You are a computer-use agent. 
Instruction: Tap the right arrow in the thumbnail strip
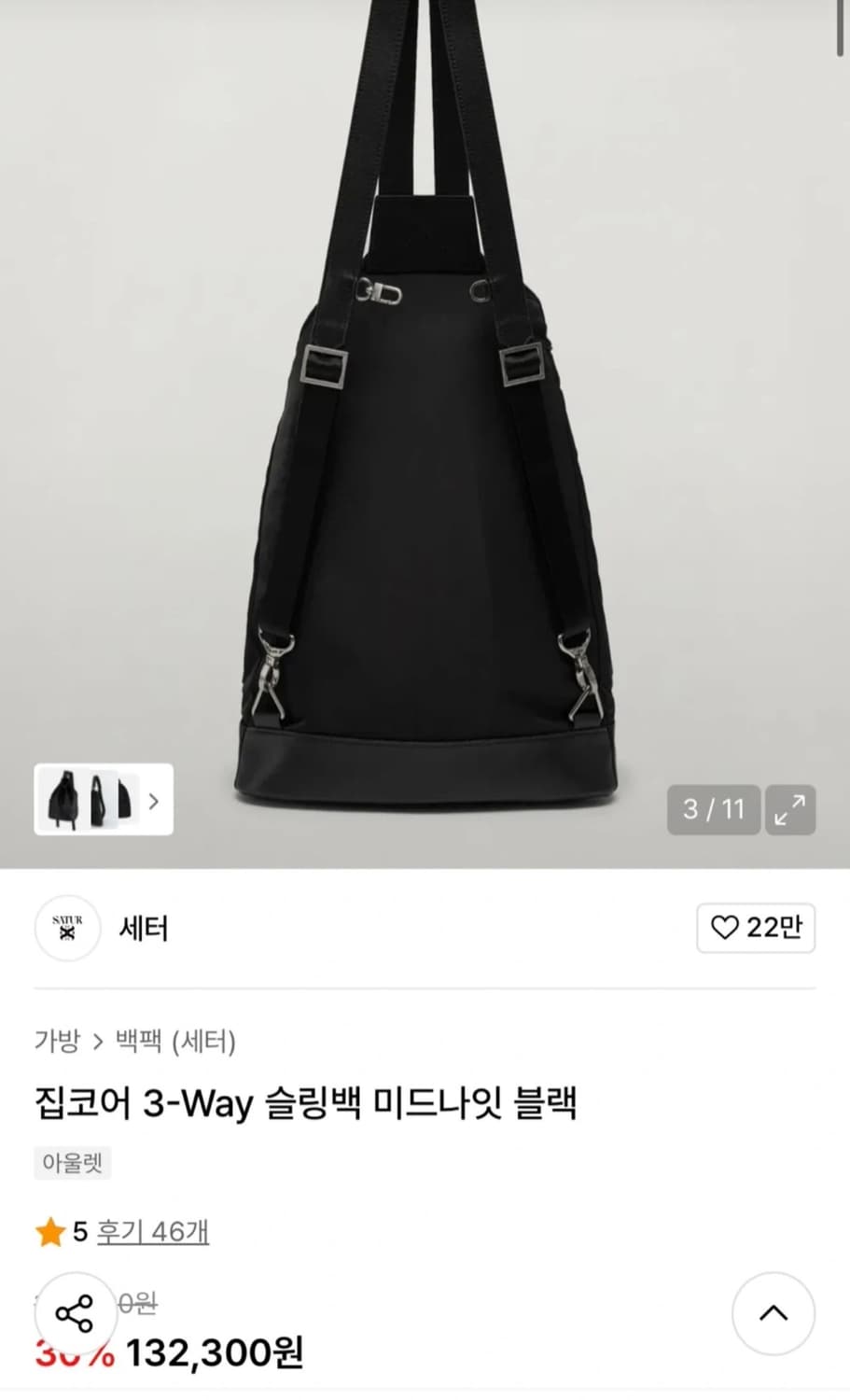[154, 802]
